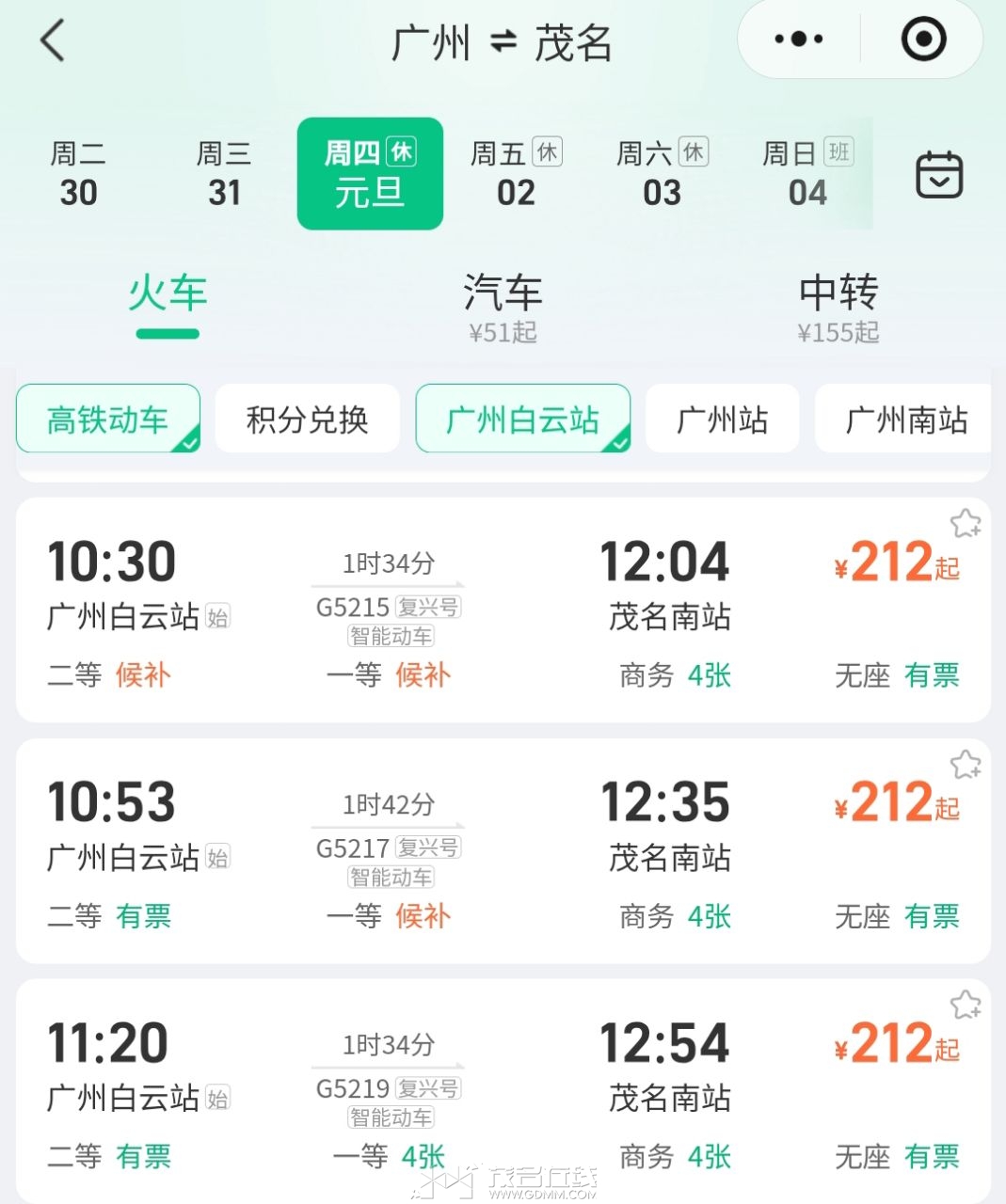Pick the date 周日 04

coord(807,174)
